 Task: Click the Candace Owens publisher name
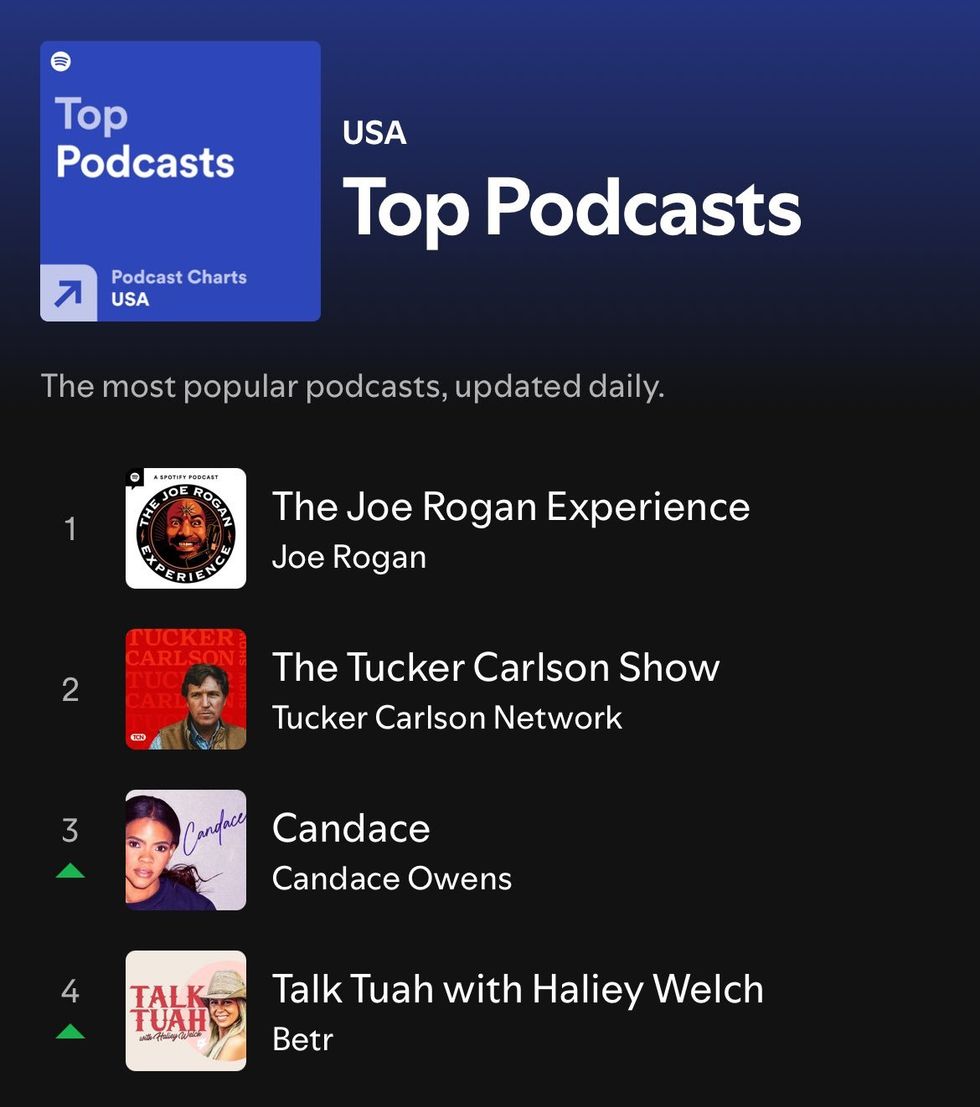coord(393,878)
